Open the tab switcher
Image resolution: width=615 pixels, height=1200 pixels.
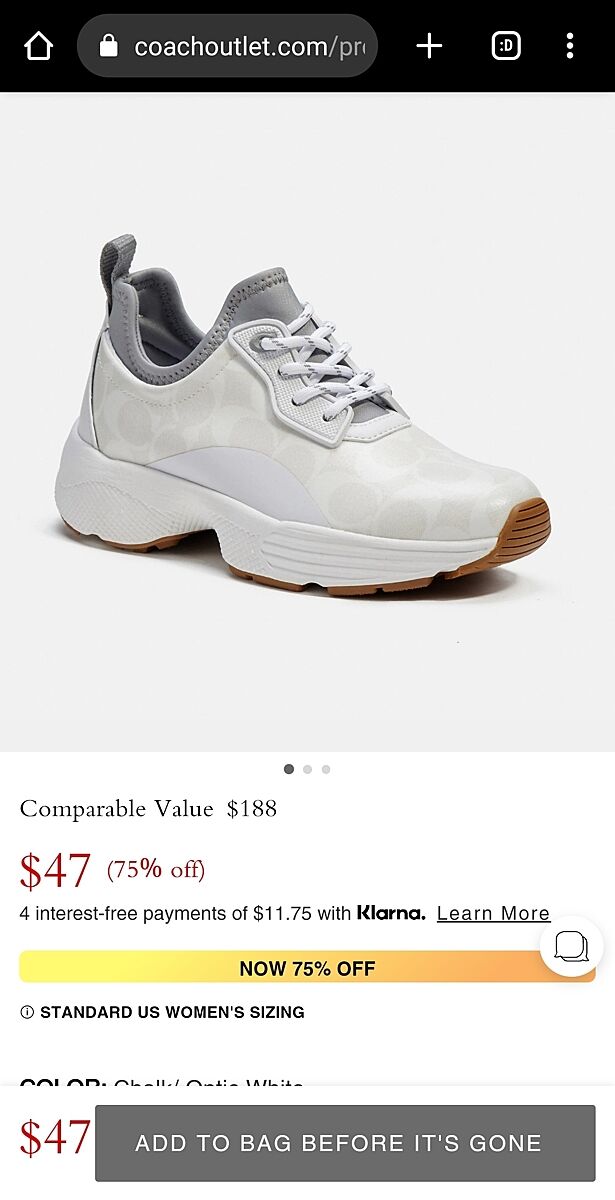[x=506, y=46]
